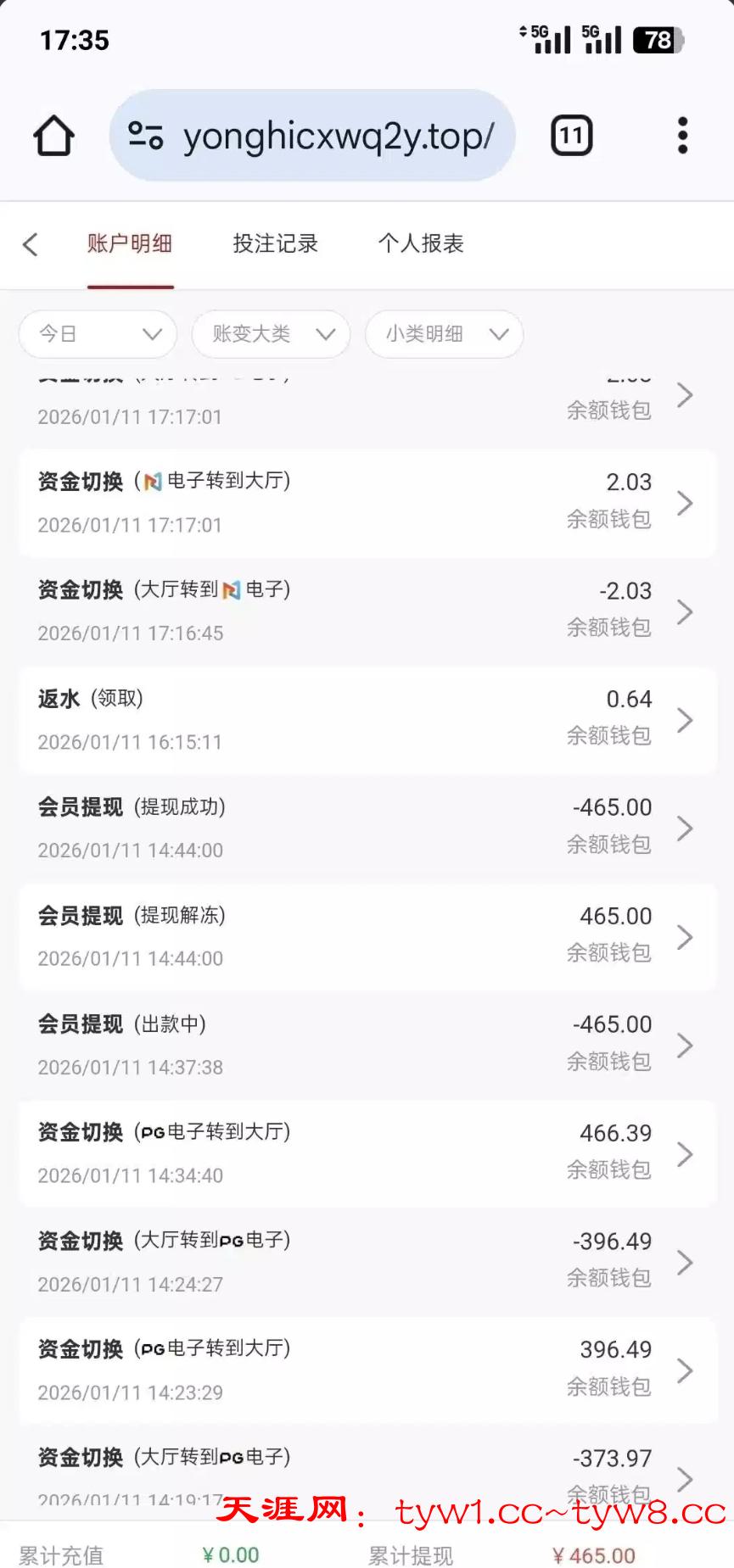
Task: Switch to the 个人报表 tab
Action: pyautogui.click(x=420, y=244)
